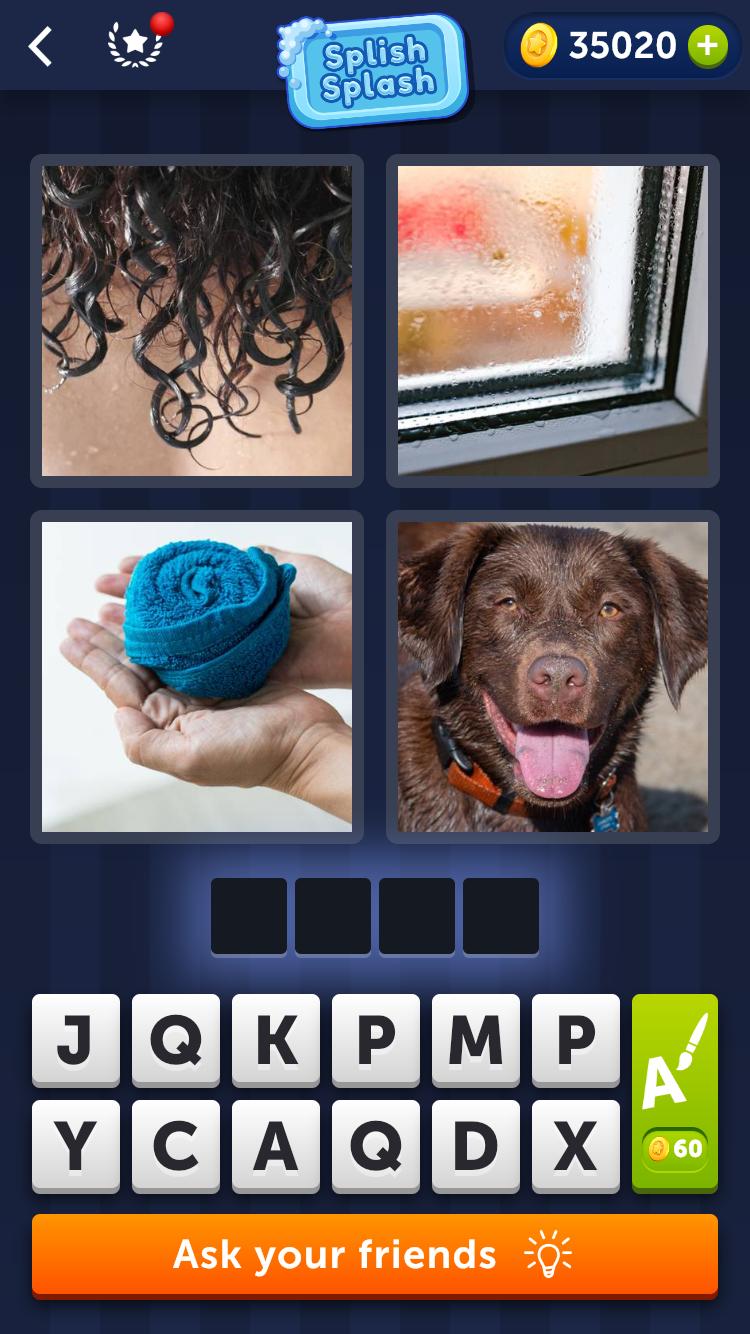This screenshot has height=1334, width=750.
Task: Enlarge the curly wet hair picture
Action: (197, 321)
